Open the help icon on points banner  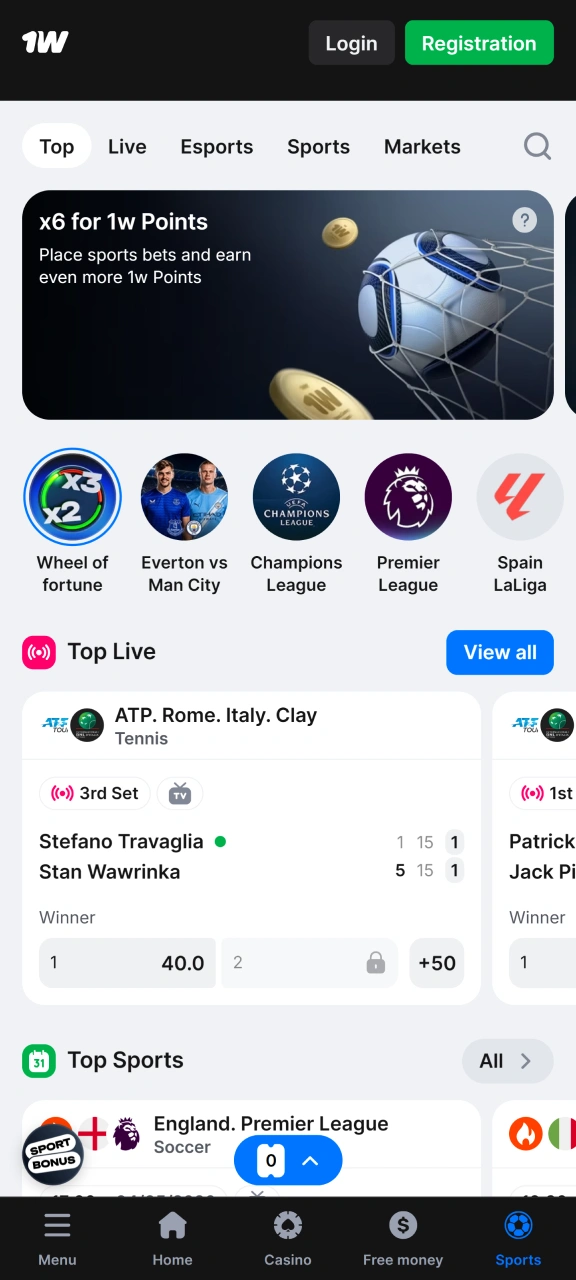(525, 220)
